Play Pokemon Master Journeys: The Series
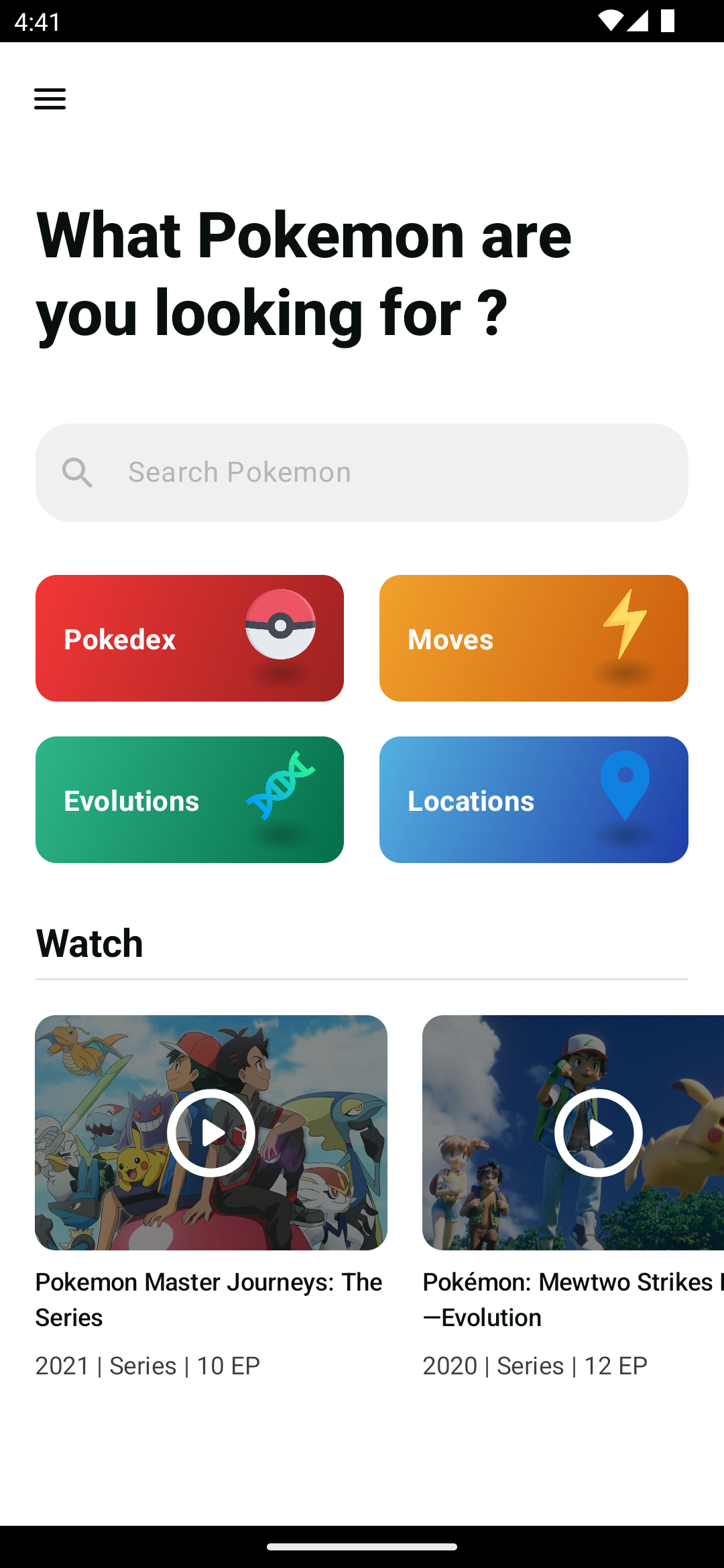Image resolution: width=724 pixels, height=1568 pixels. tap(211, 1132)
